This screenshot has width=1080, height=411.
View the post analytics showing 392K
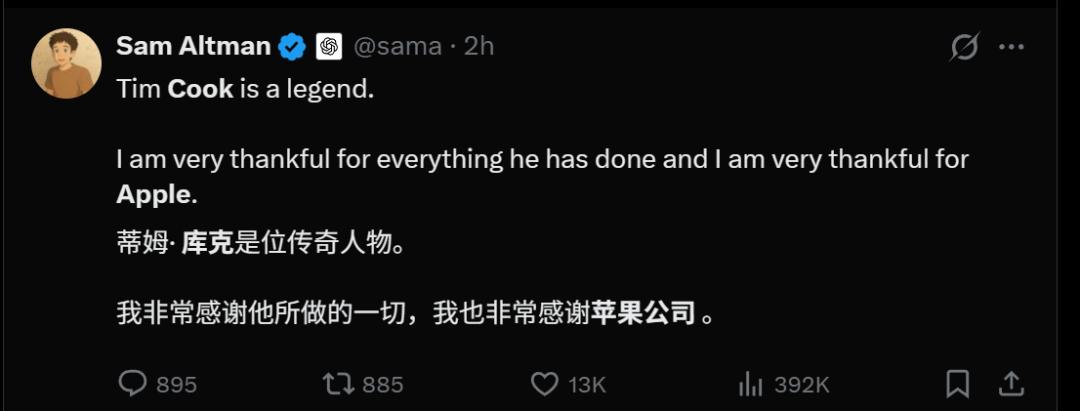click(x=750, y=384)
